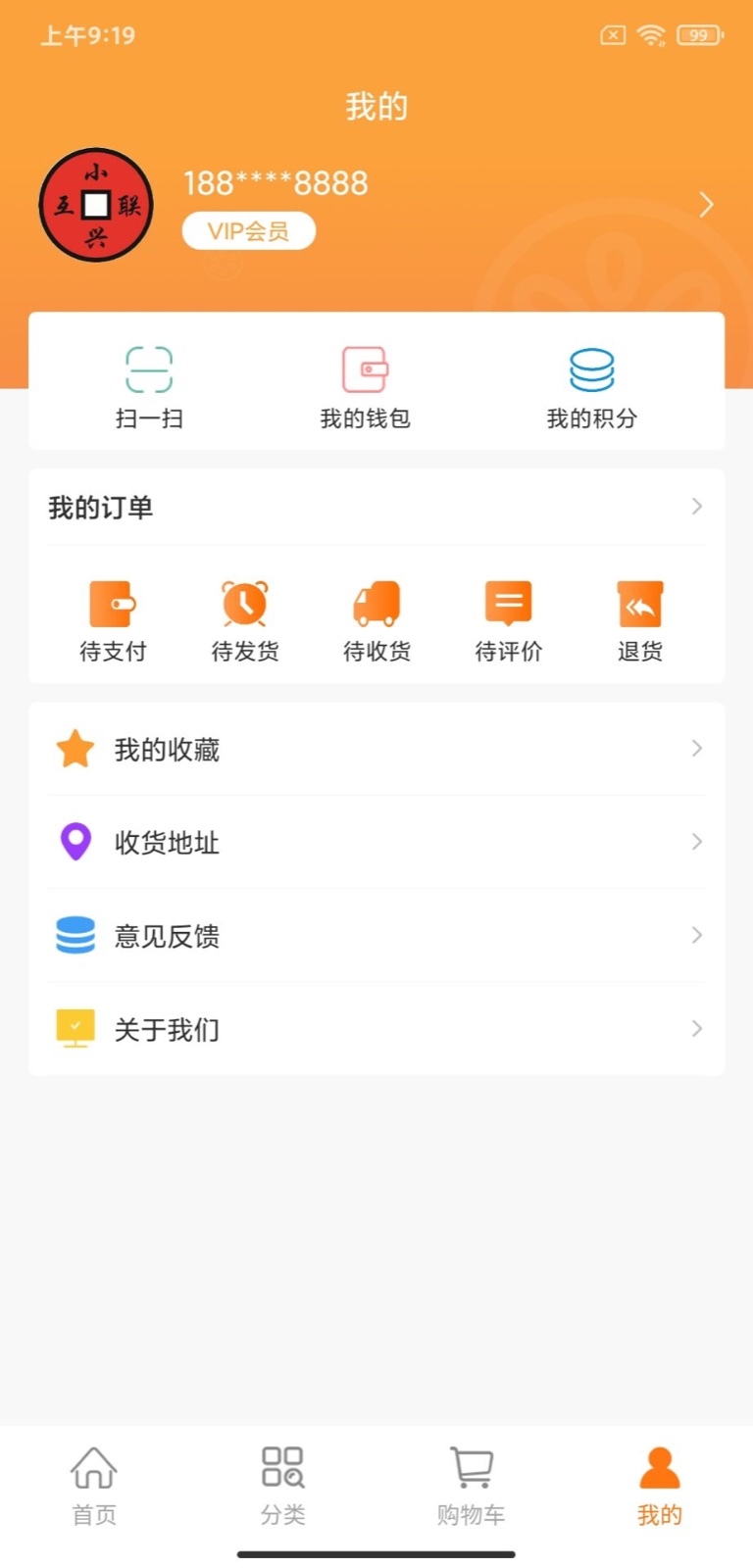Open the 收货地址 location pin icon
Image resolution: width=753 pixels, height=1568 pixels.
tap(75, 841)
